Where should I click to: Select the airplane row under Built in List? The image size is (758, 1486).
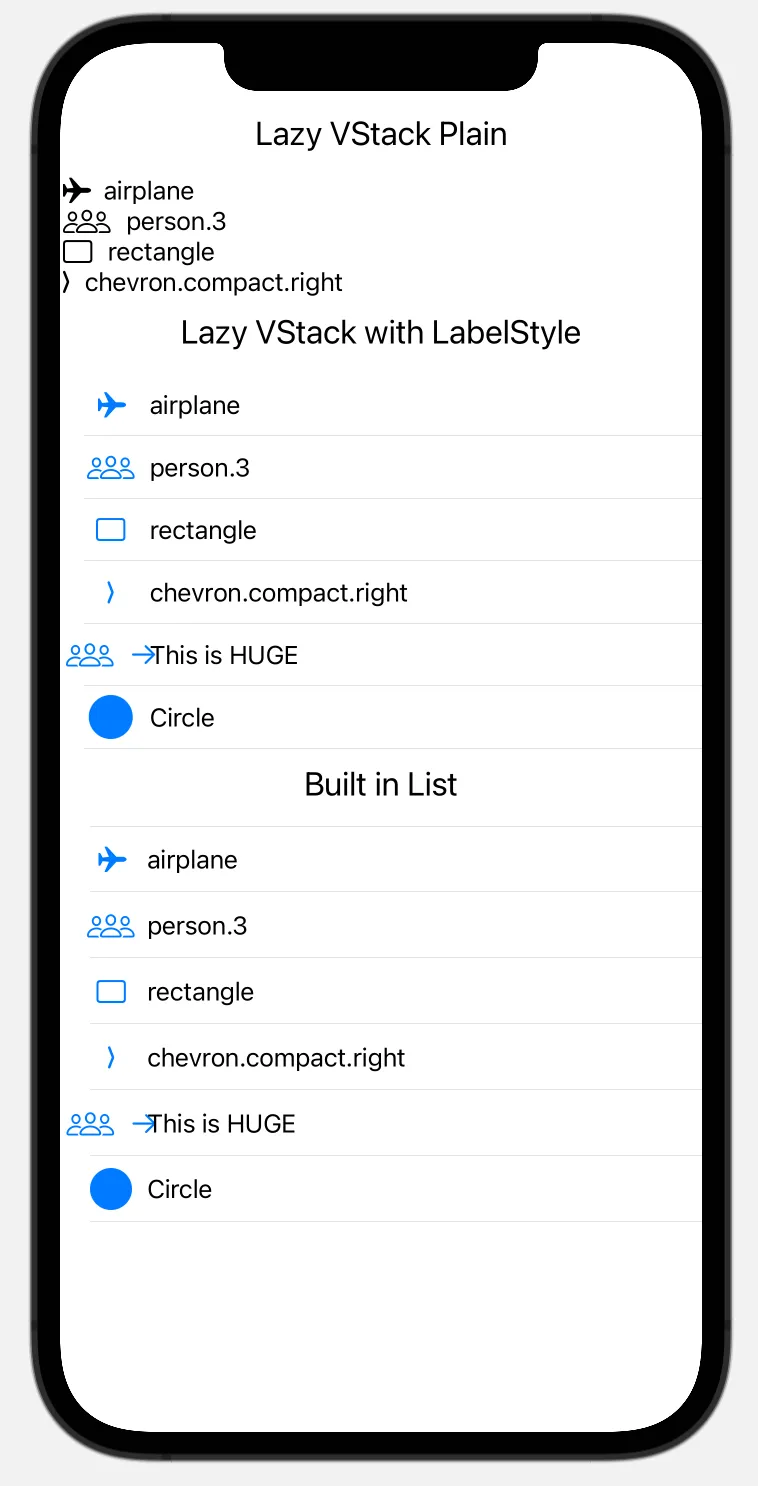click(x=192, y=860)
